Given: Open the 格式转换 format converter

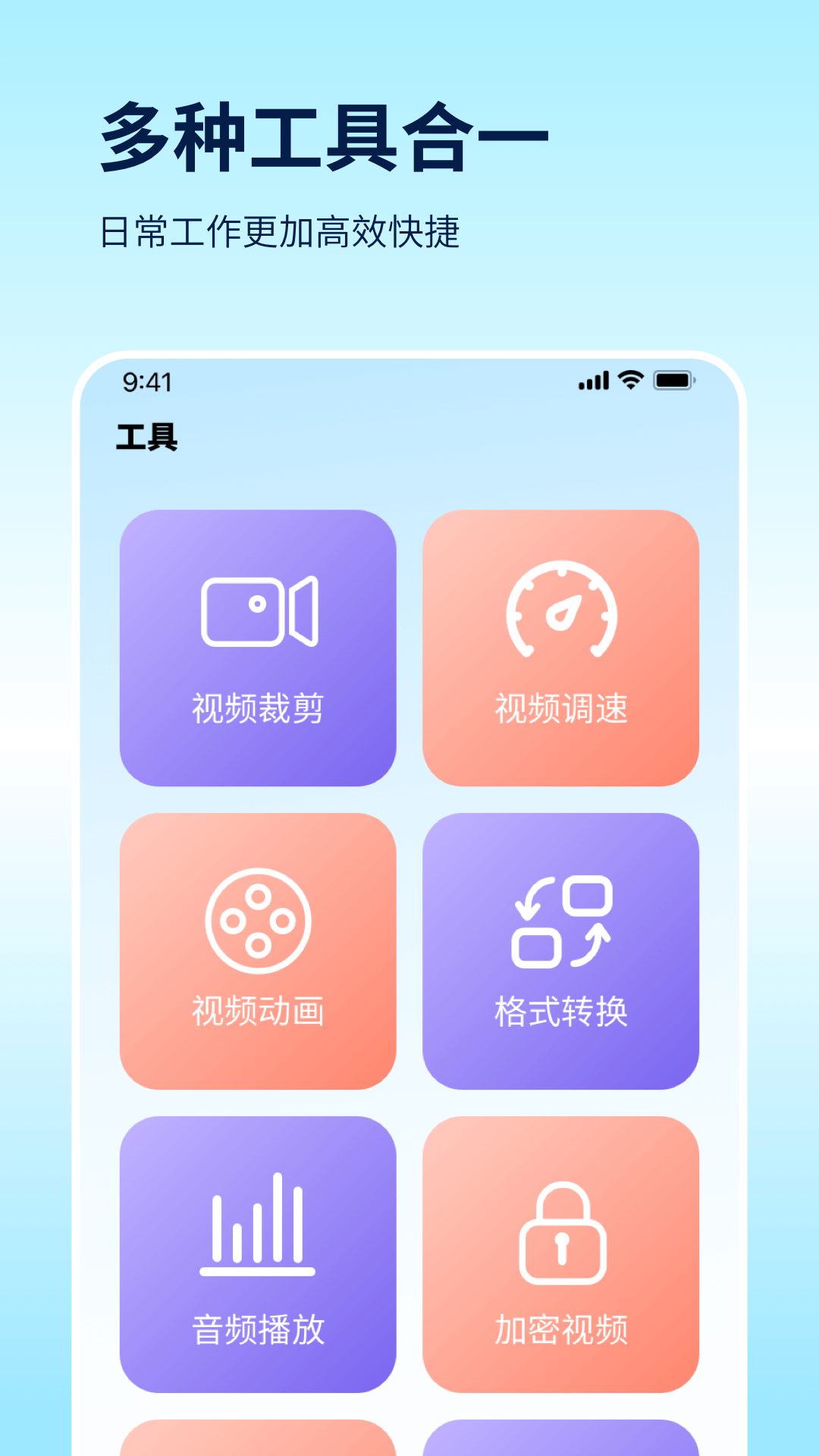Looking at the screenshot, I should [561, 952].
